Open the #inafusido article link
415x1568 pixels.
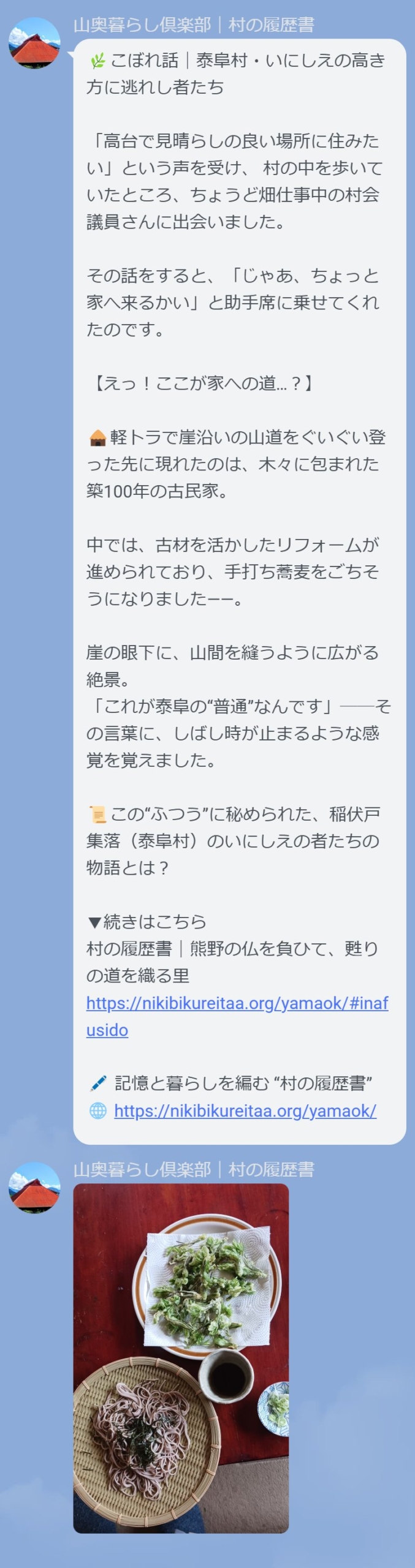pos(237,1003)
